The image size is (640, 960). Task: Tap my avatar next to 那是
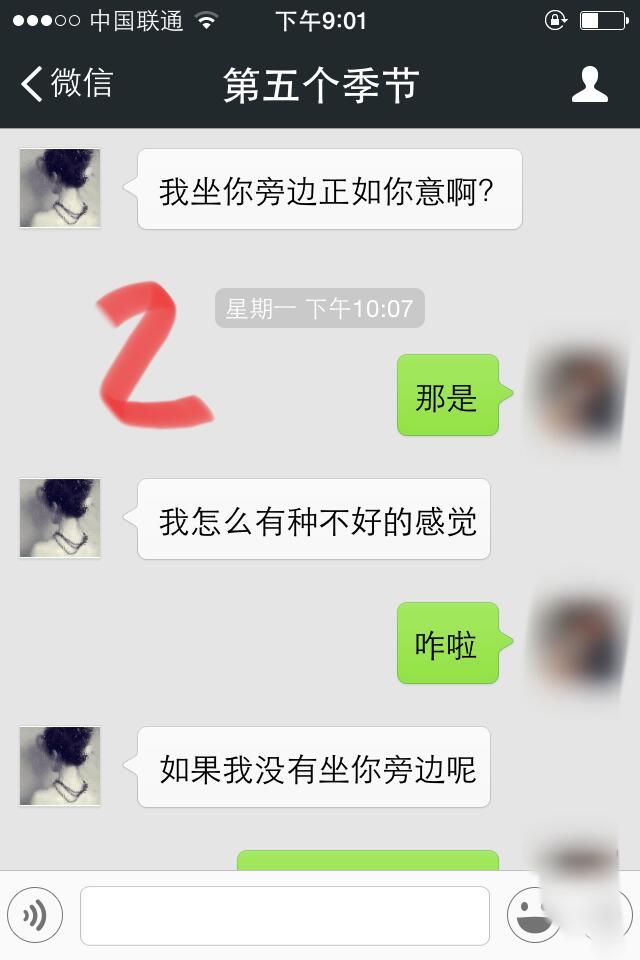pyautogui.click(x=578, y=394)
